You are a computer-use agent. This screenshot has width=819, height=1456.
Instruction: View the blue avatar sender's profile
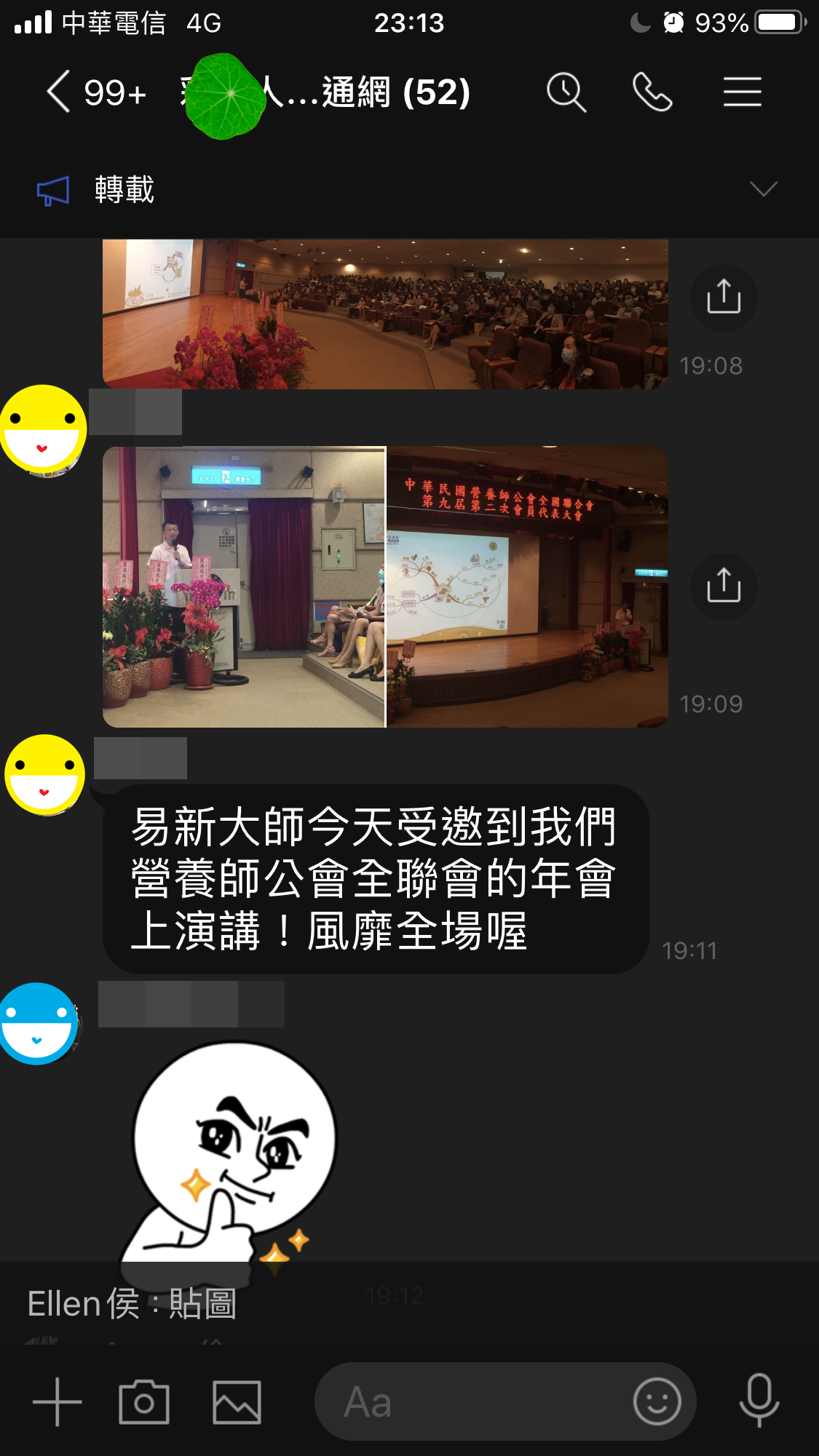(x=38, y=1023)
